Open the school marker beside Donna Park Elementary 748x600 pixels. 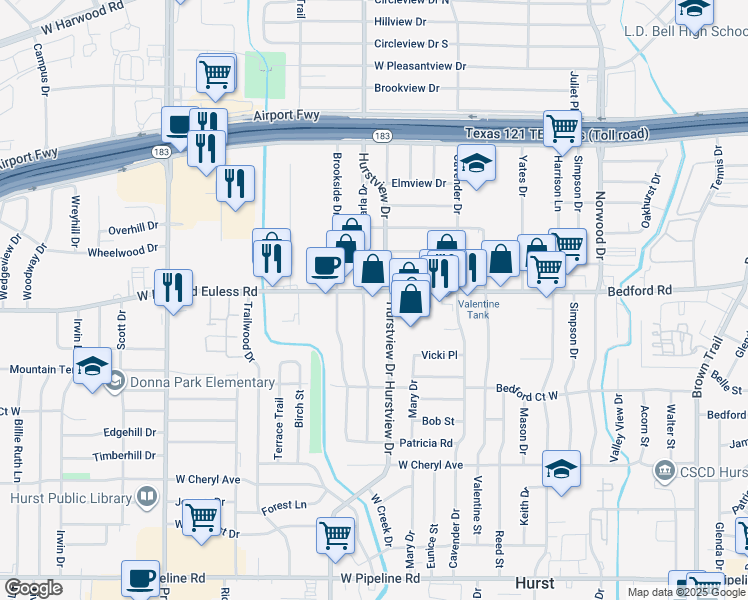click(x=92, y=365)
